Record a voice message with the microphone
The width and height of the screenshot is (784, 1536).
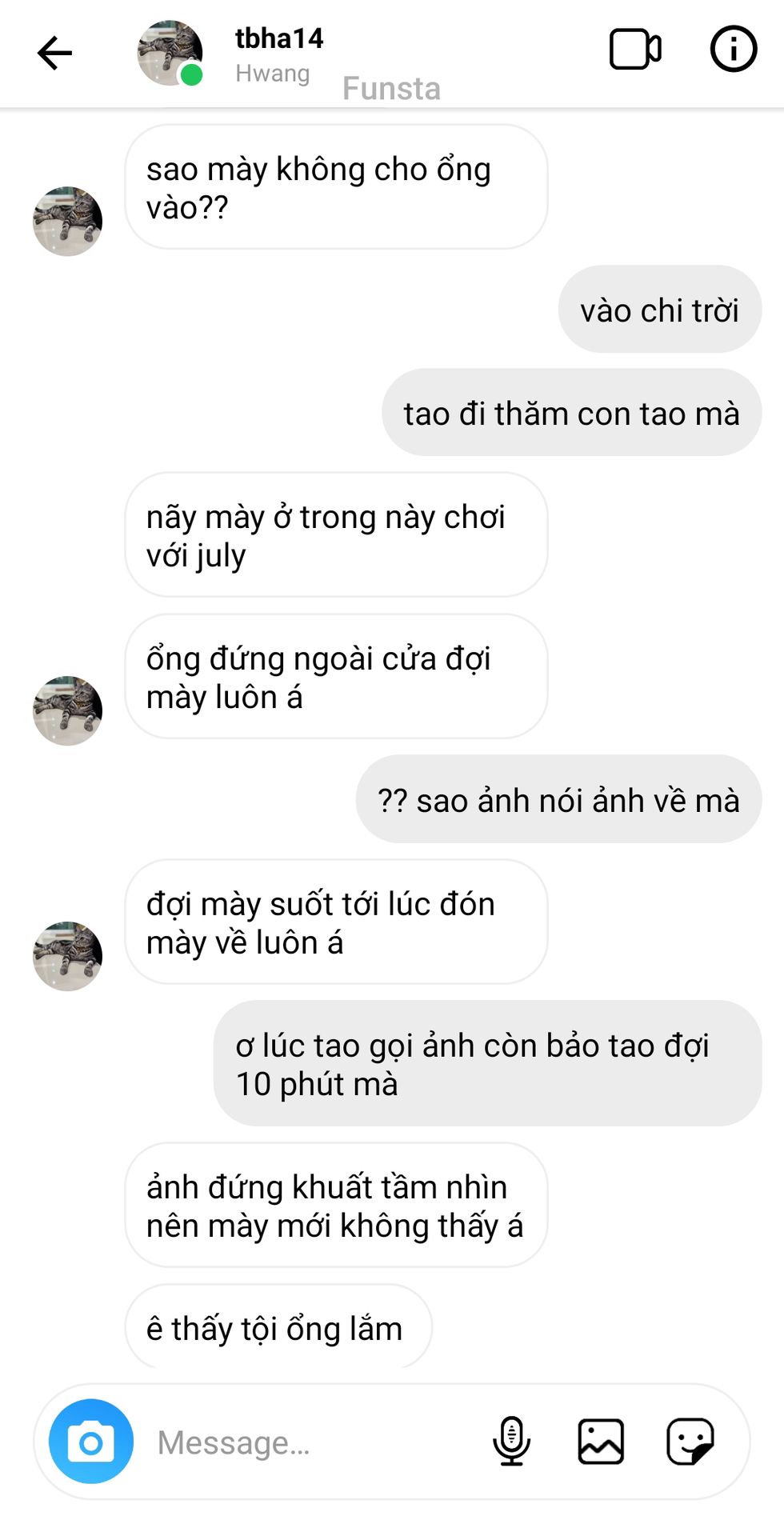click(511, 1442)
